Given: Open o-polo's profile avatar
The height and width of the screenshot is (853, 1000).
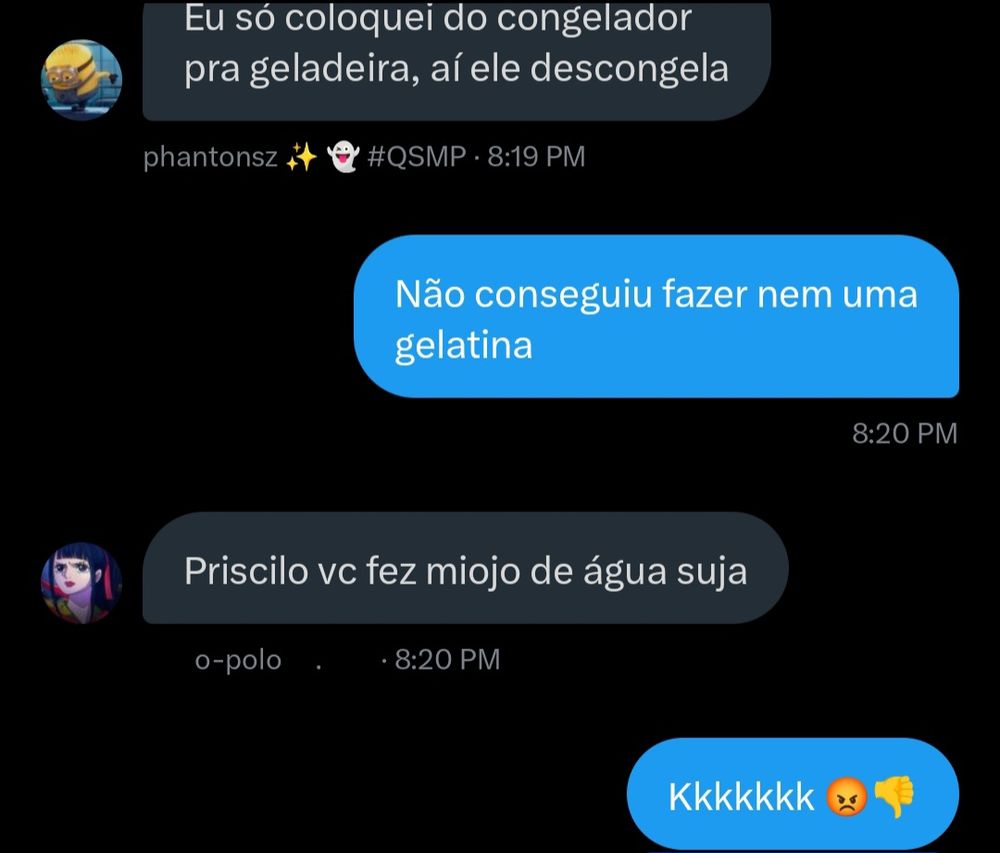Looking at the screenshot, I should point(81,585).
